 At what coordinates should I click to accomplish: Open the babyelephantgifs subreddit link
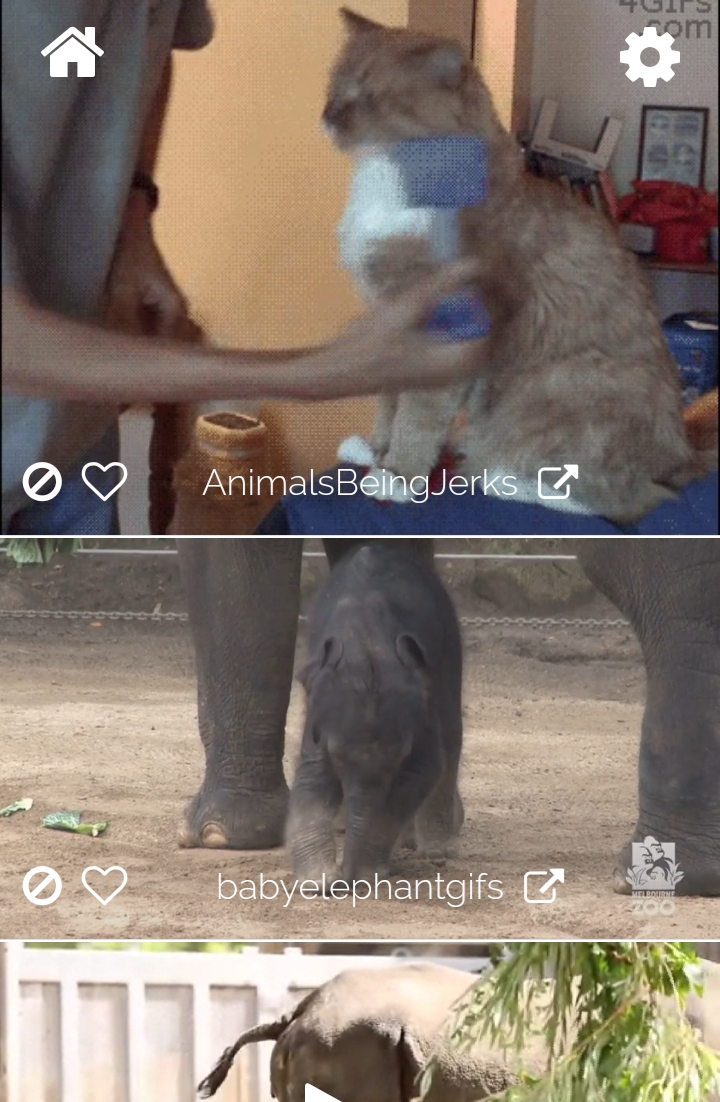pos(360,888)
